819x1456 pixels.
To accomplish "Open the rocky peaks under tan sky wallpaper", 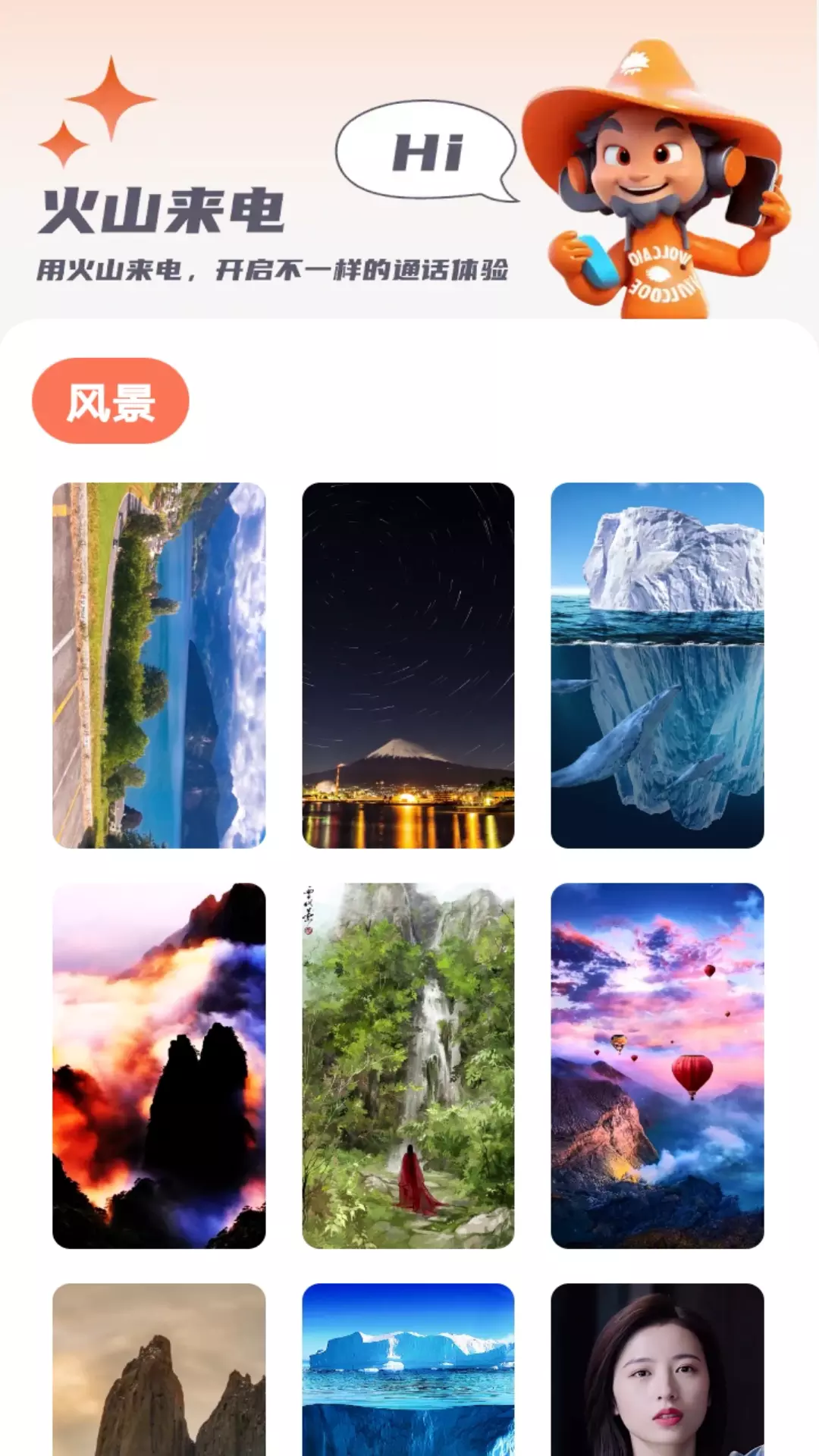I will click(x=159, y=1370).
